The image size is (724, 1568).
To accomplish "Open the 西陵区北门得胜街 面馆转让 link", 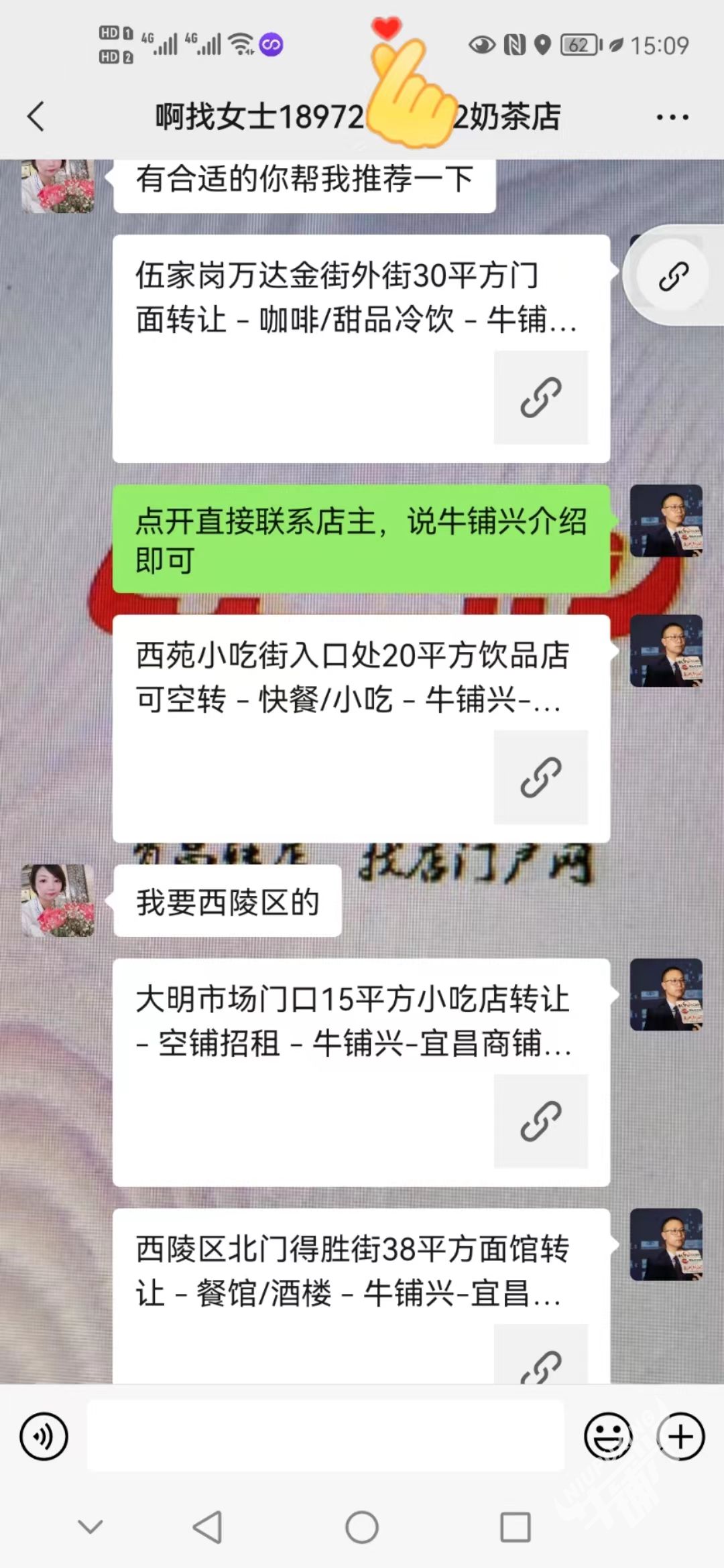I will click(361, 1293).
